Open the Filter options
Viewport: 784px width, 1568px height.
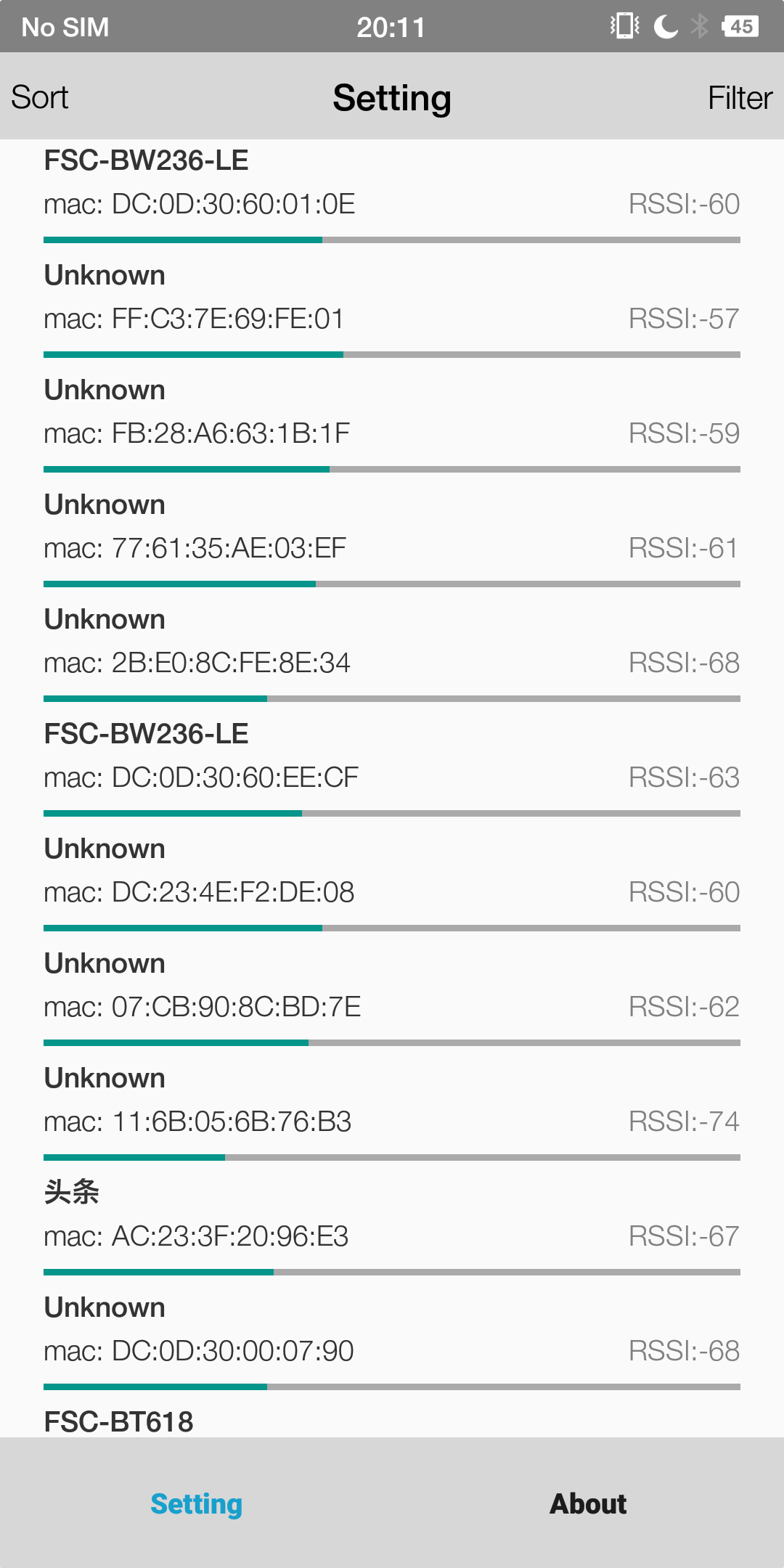tap(740, 97)
